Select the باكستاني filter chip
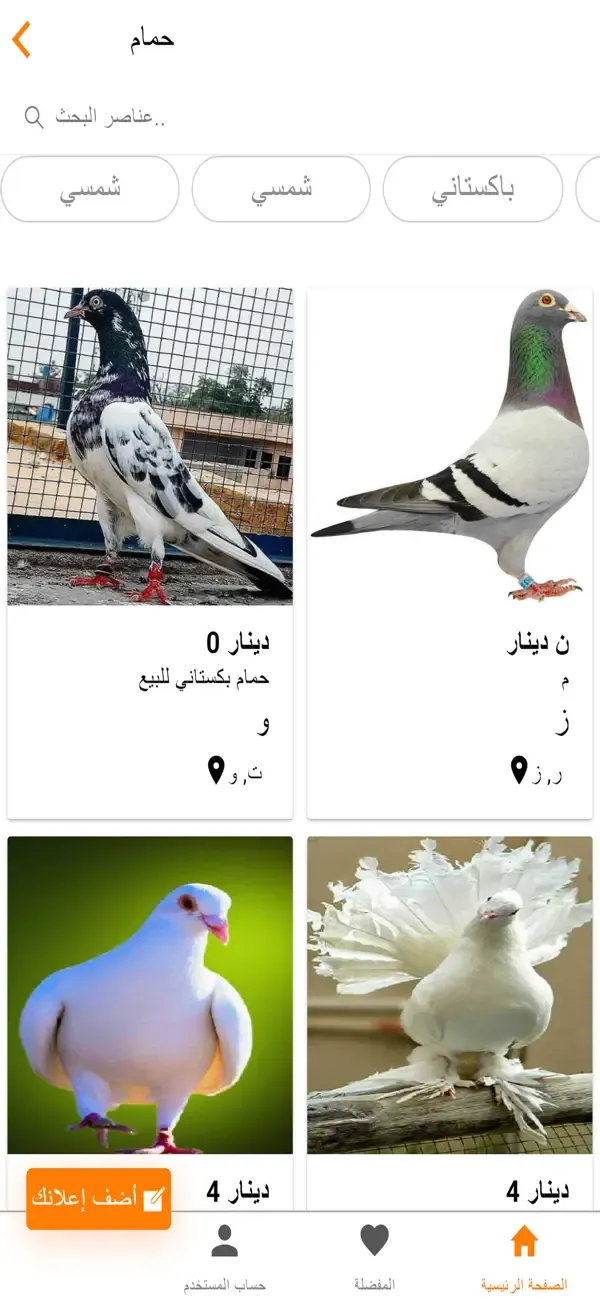Screen dimensions: 600x1299 coord(473,189)
